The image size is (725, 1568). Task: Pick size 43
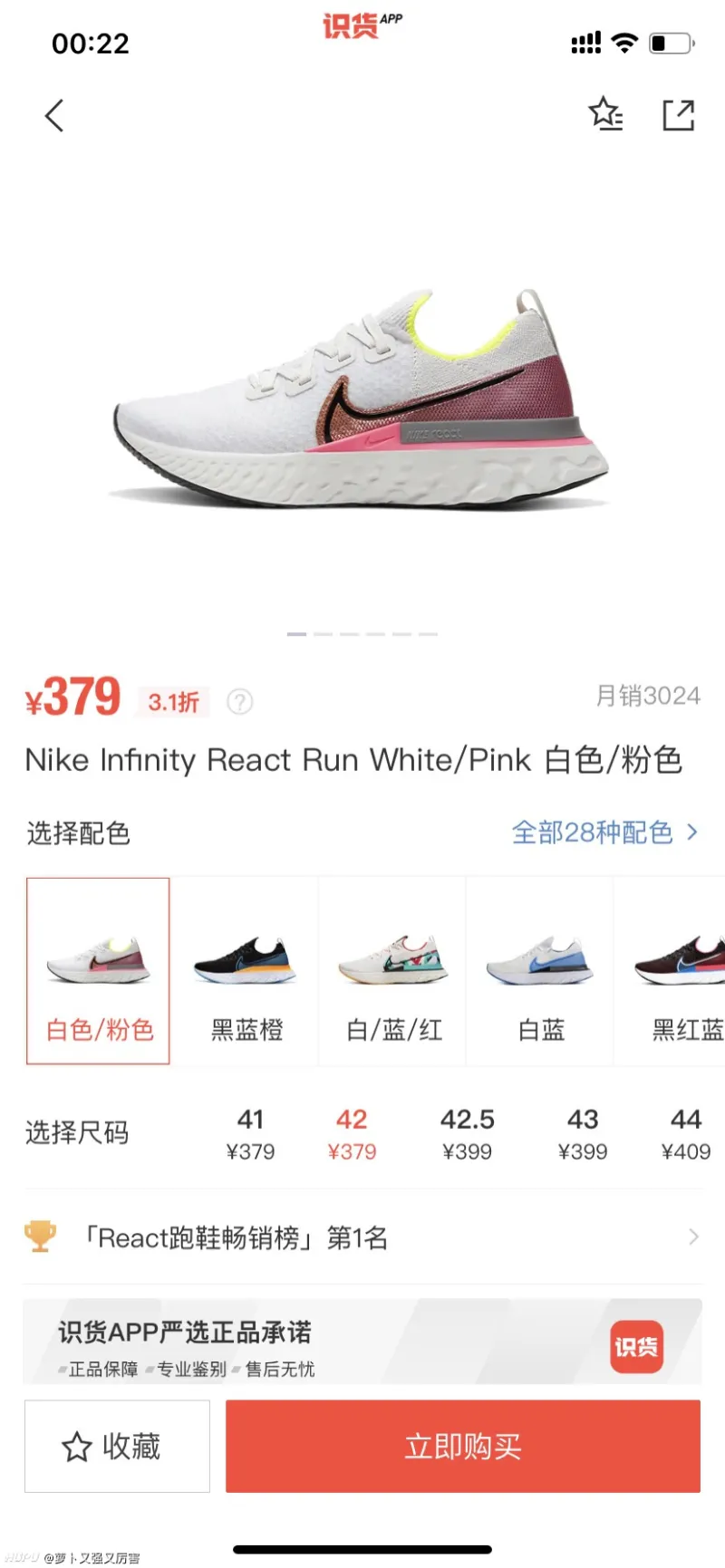583,1134
